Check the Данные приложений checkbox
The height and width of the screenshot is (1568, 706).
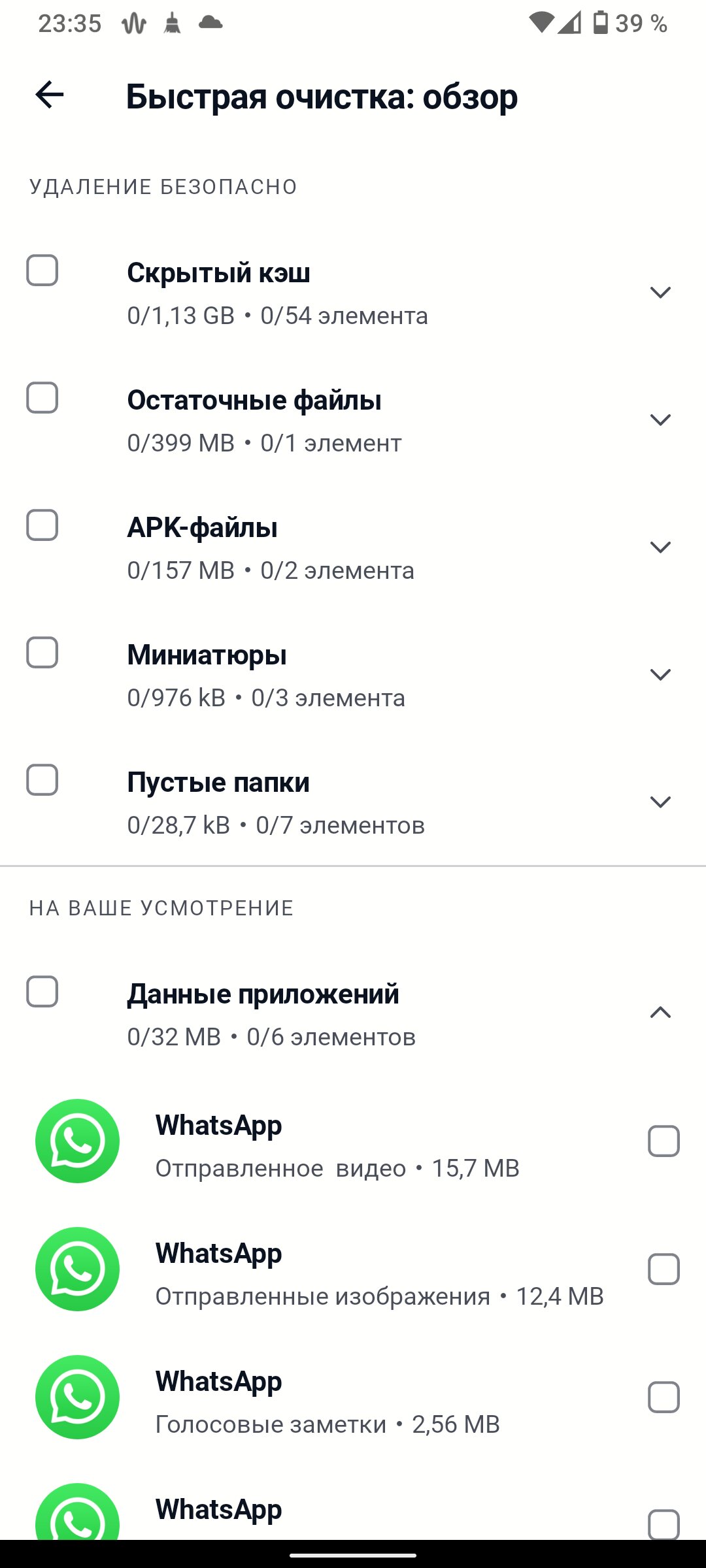coord(42,992)
